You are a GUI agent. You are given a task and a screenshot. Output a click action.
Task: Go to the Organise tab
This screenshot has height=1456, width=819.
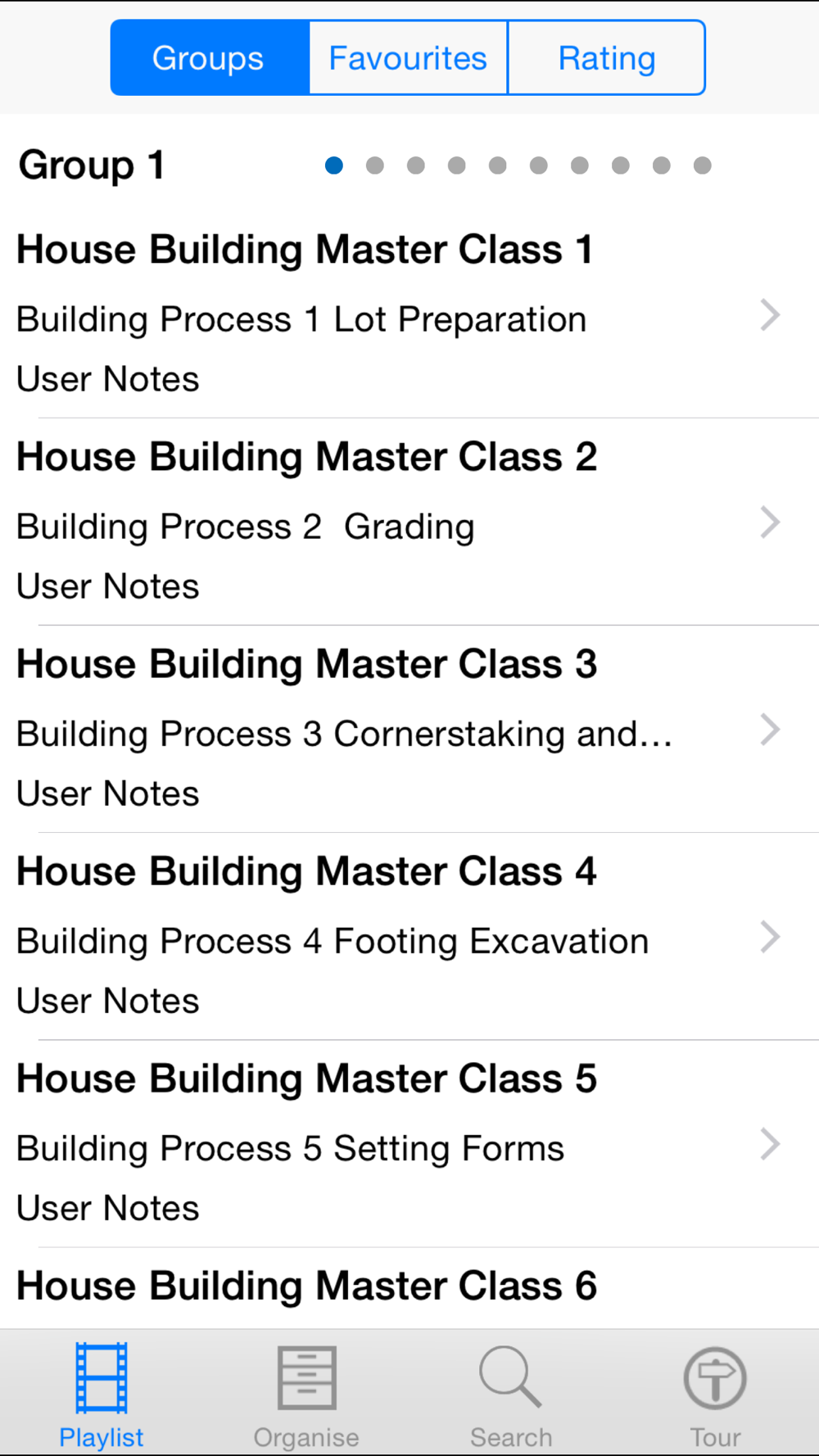pyautogui.click(x=306, y=1395)
